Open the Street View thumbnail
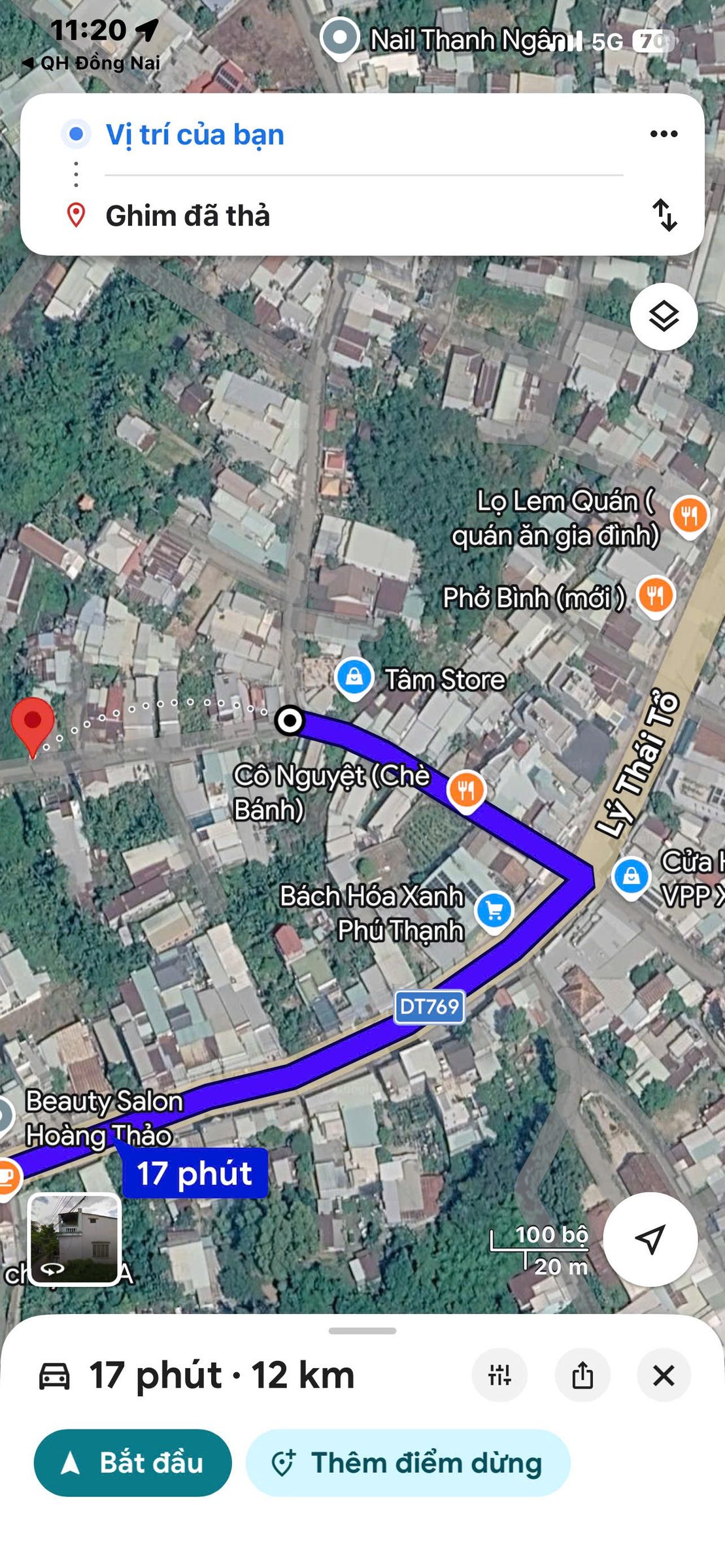Viewport: 725px width, 1568px height. (75, 1239)
